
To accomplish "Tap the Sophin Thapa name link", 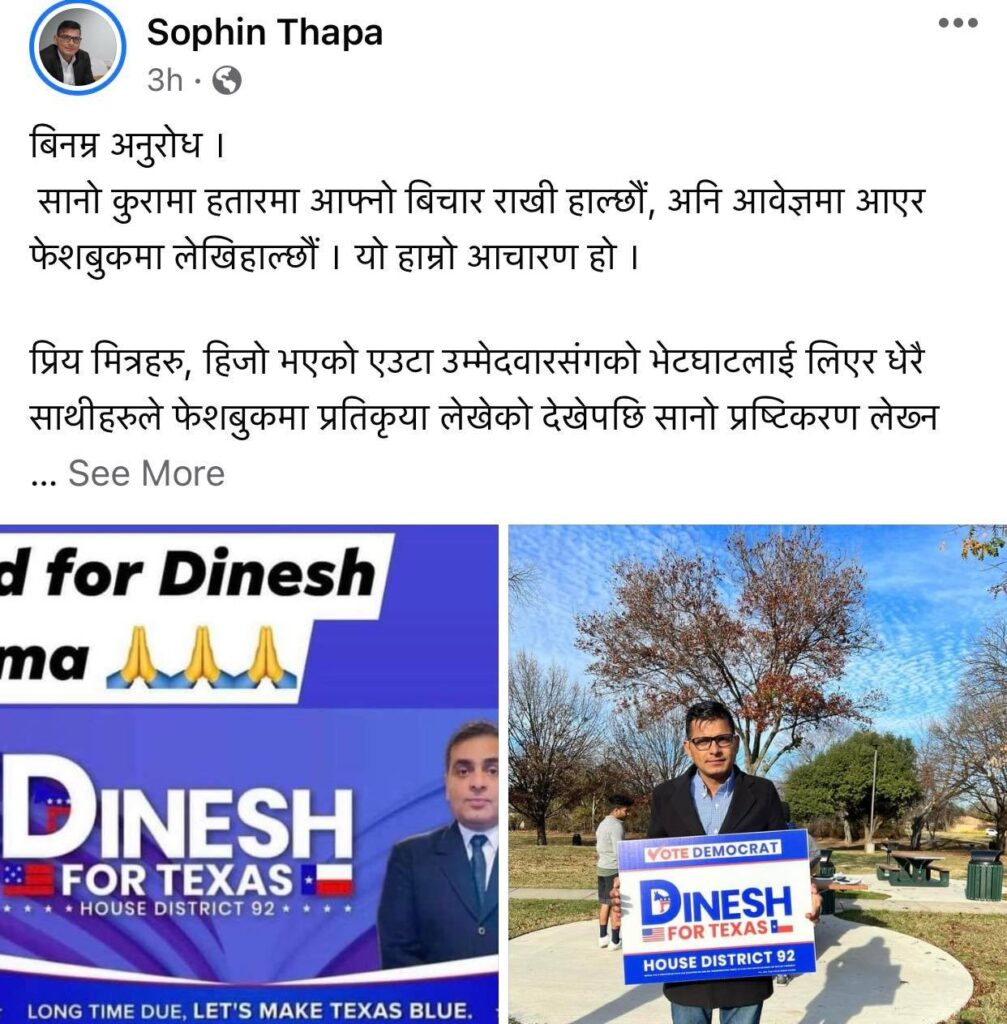I will (264, 33).
